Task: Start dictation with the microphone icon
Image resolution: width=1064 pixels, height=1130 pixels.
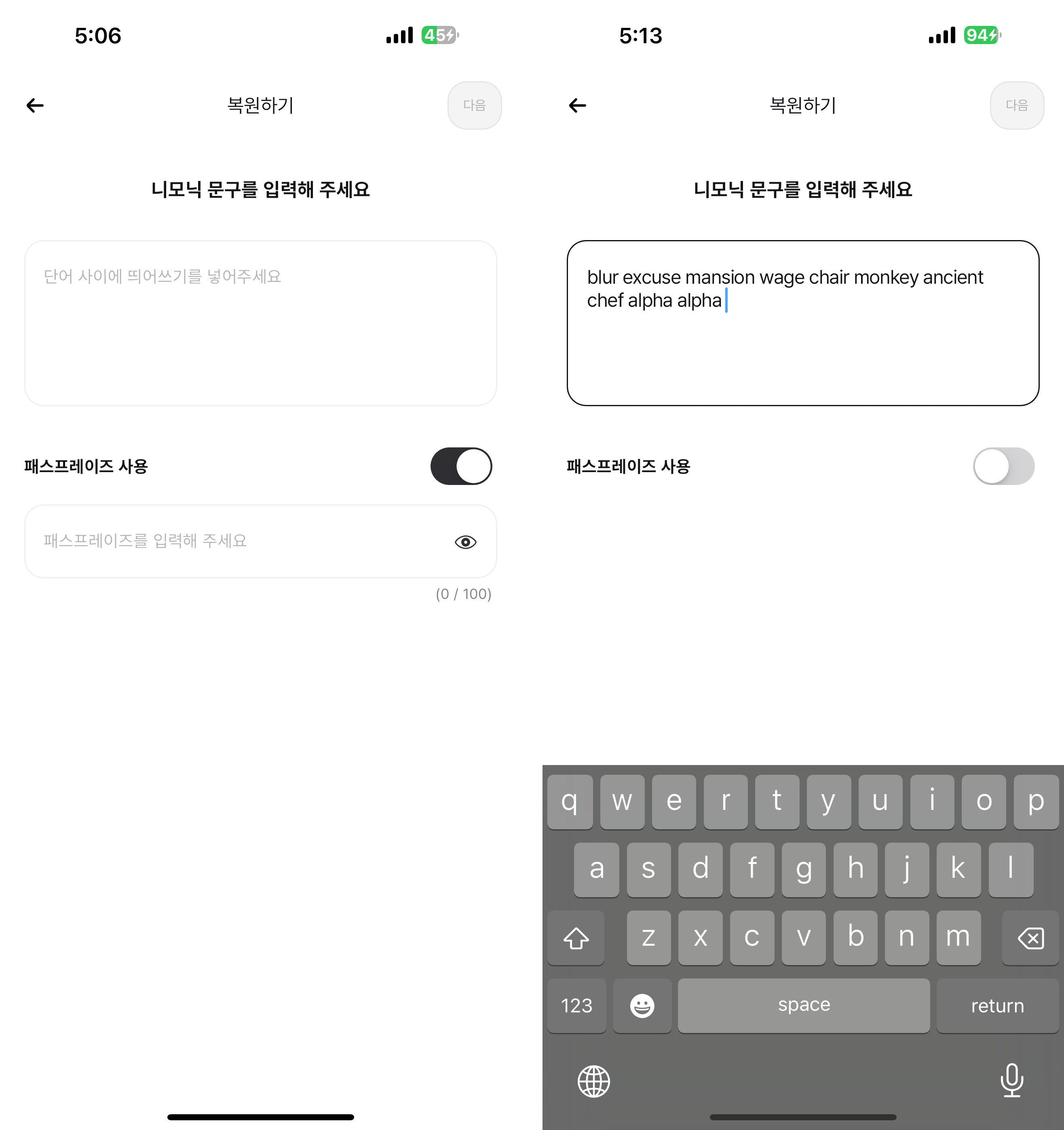Action: tap(1012, 1079)
